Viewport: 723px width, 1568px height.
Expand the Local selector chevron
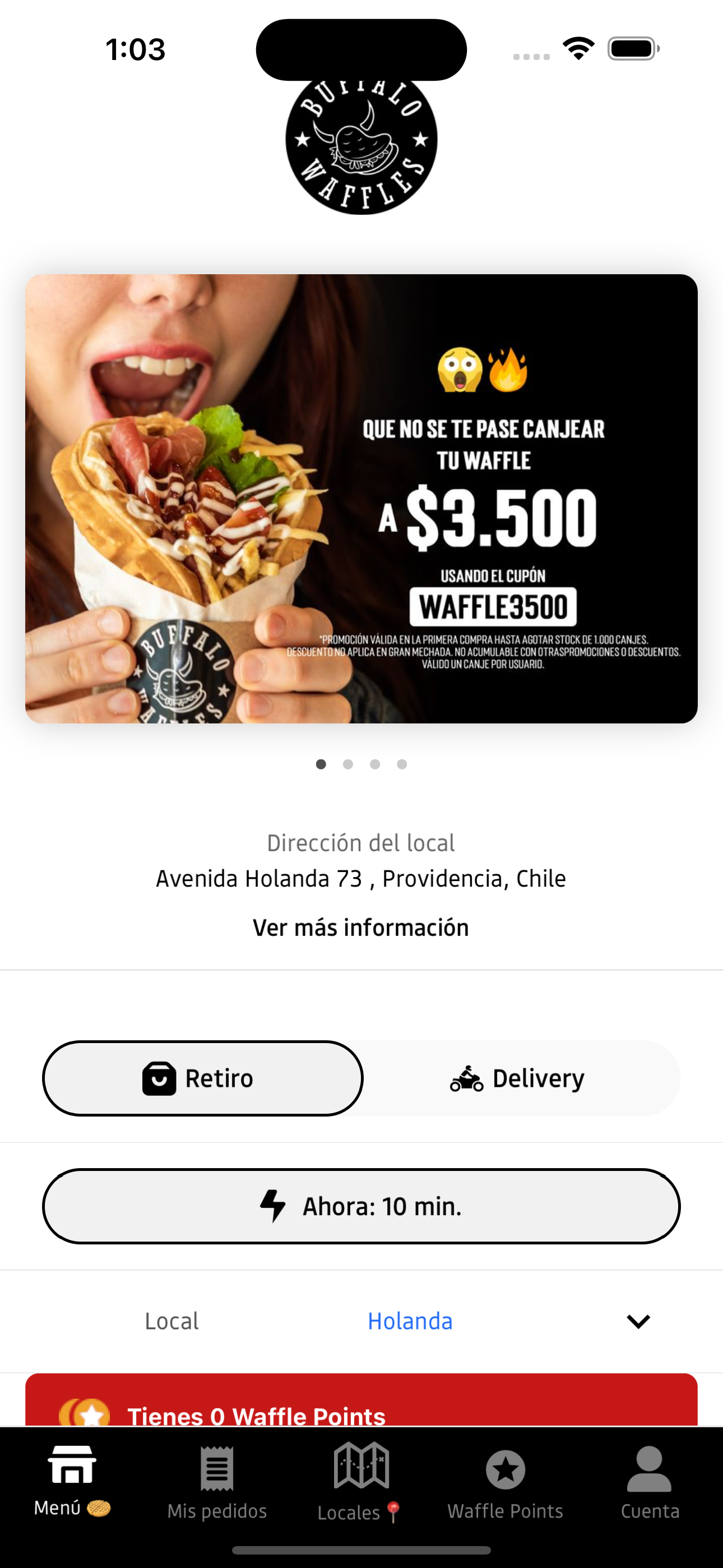[637, 1321]
